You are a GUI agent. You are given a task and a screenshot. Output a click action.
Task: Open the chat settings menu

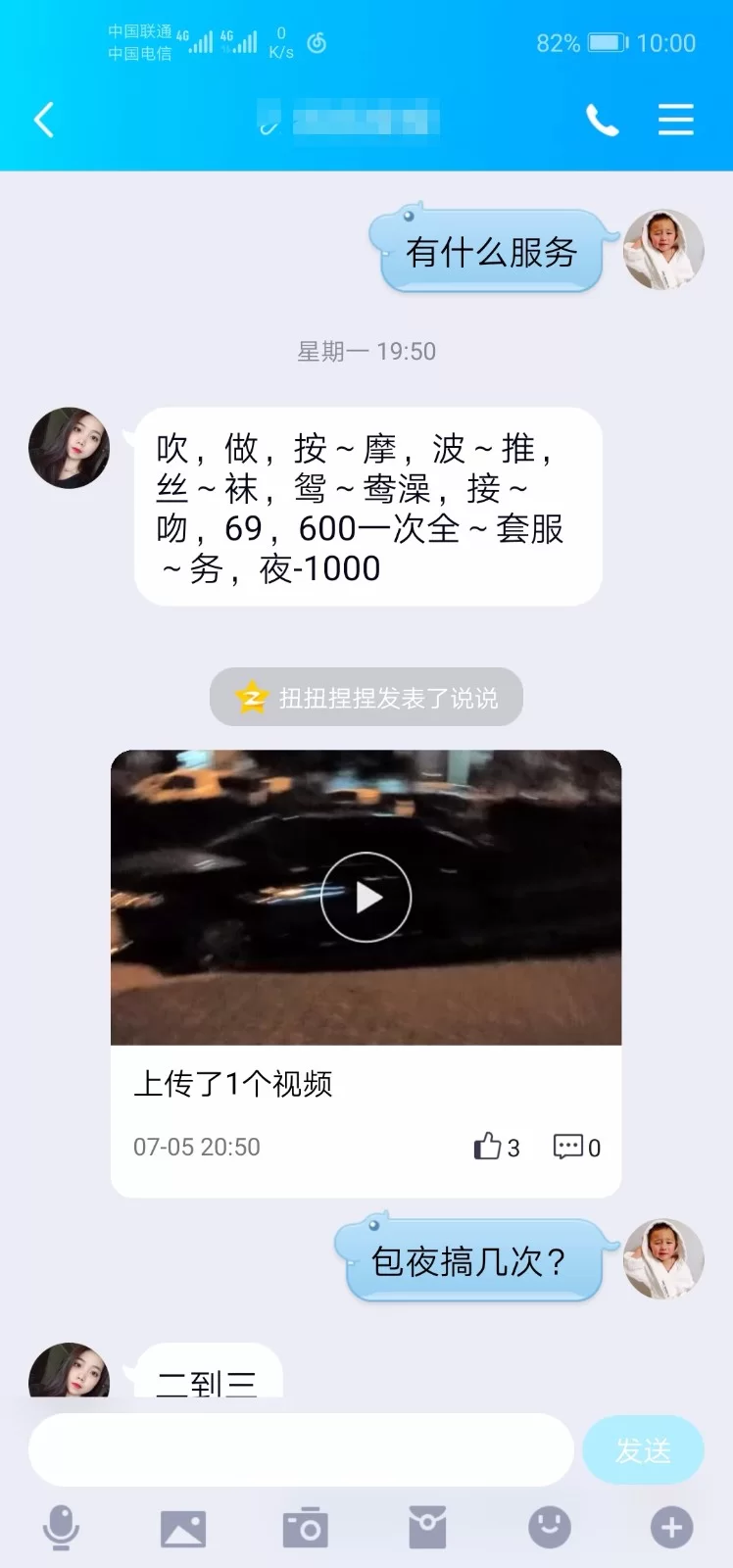pyautogui.click(x=675, y=121)
